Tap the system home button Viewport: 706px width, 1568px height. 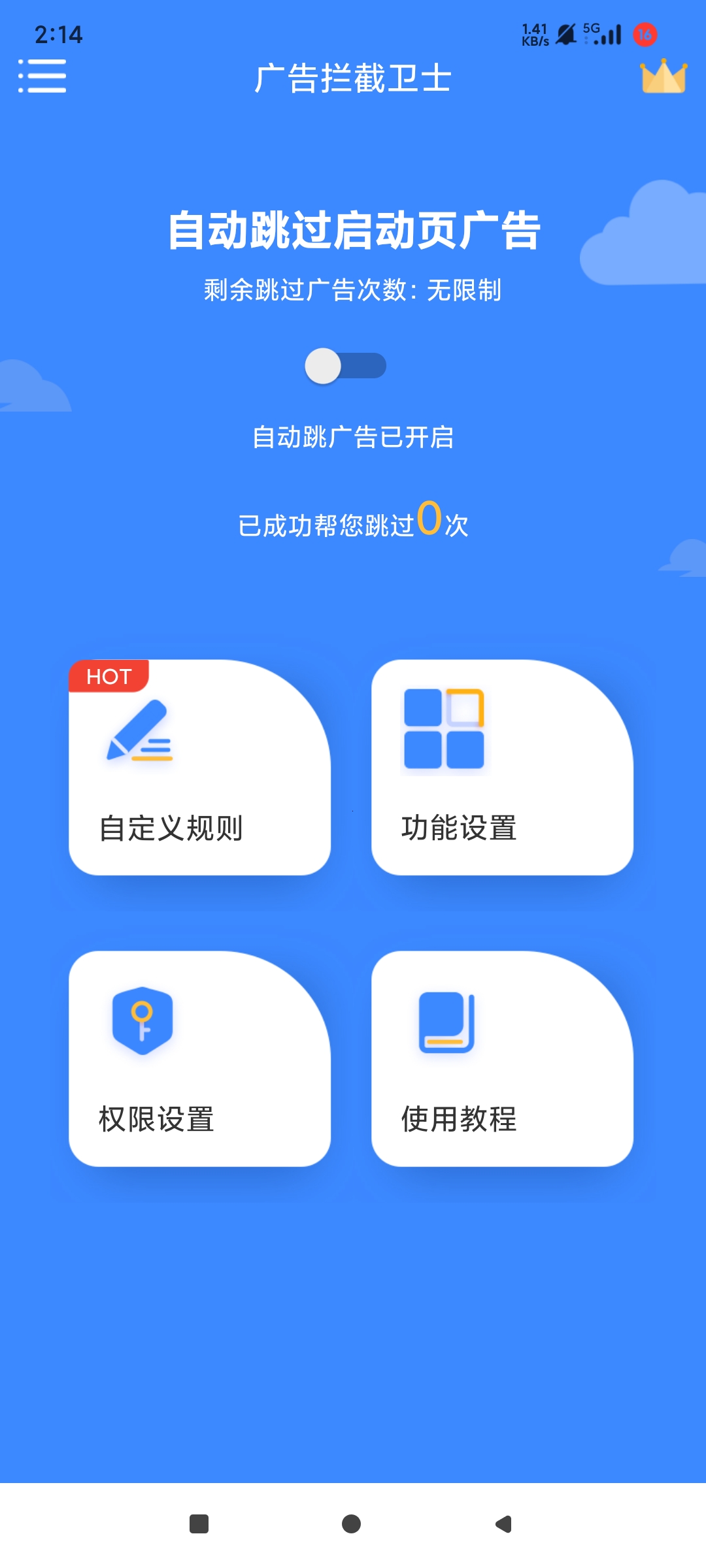(352, 1524)
